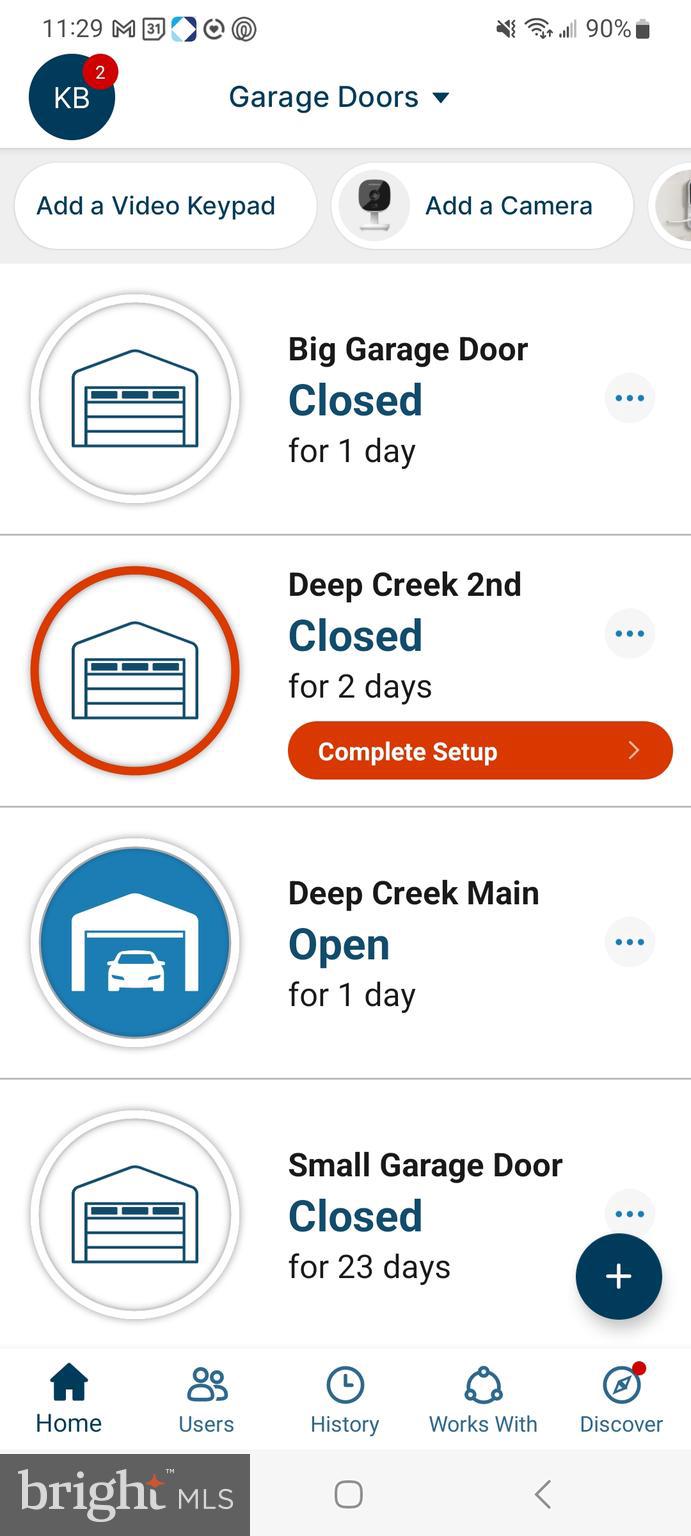This screenshot has height=1536, width=691.
Task: Select Add a Video Keypad chip
Action: point(156,206)
